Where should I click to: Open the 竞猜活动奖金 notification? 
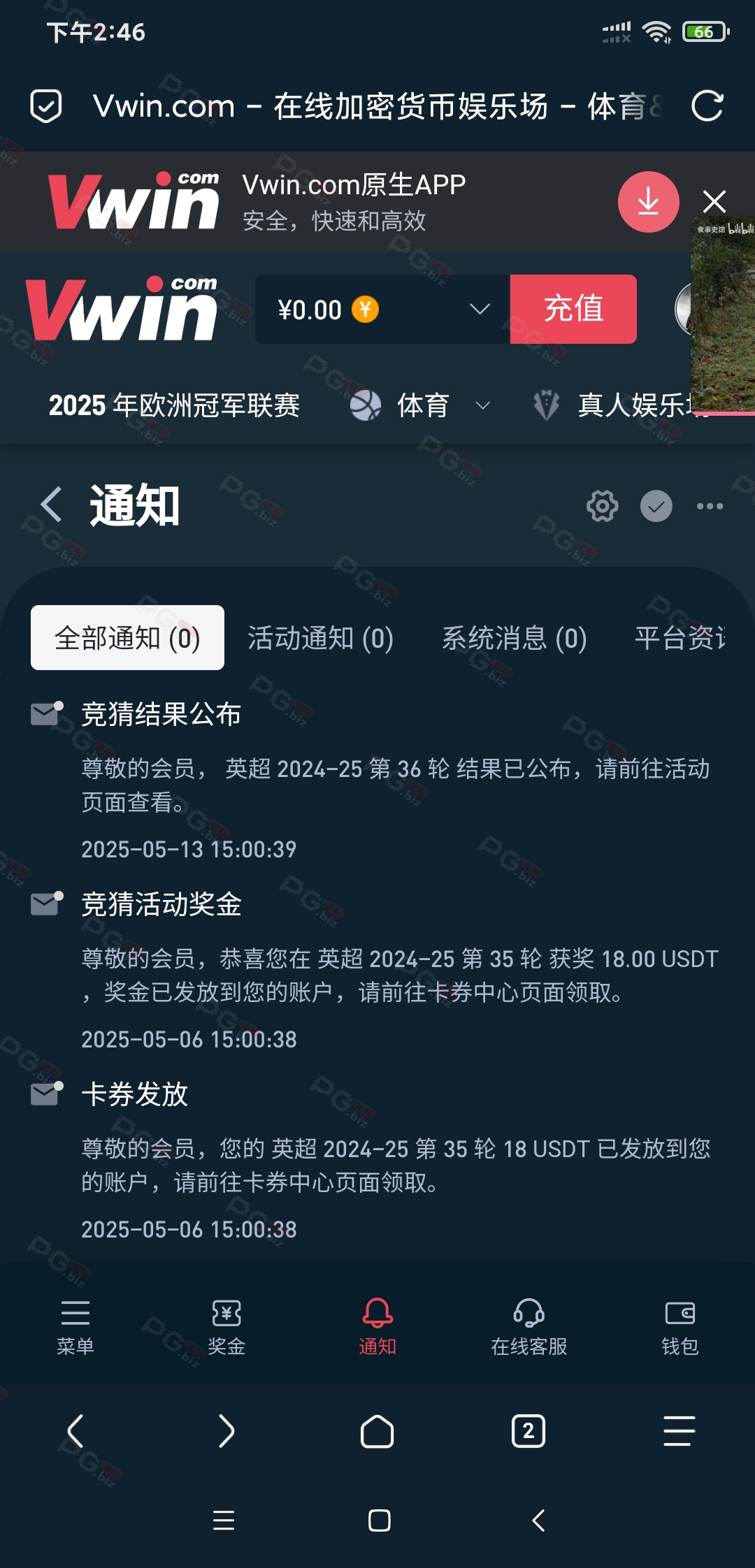[x=161, y=904]
